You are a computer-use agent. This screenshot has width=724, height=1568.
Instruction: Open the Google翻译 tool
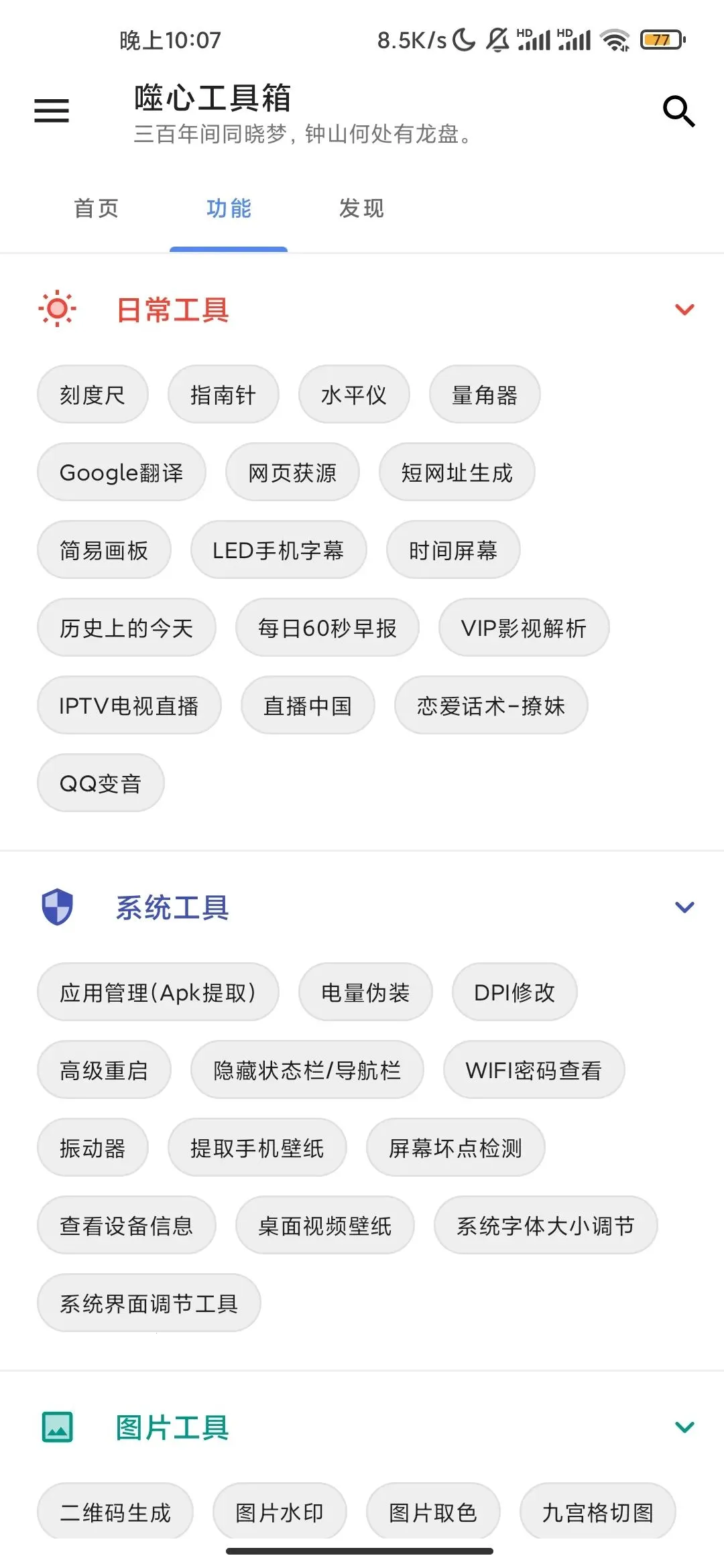(121, 472)
